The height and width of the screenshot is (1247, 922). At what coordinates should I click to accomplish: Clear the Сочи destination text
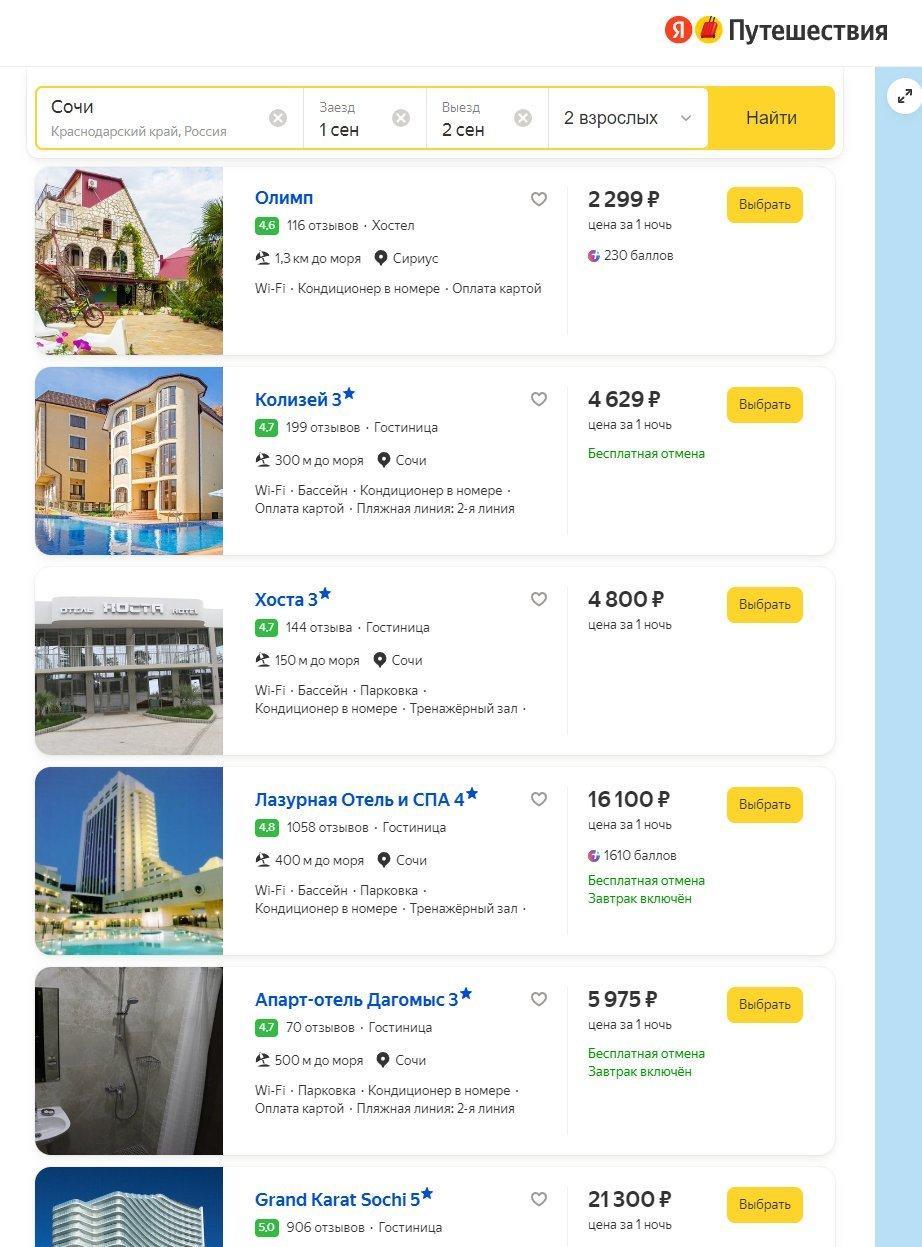tap(278, 118)
